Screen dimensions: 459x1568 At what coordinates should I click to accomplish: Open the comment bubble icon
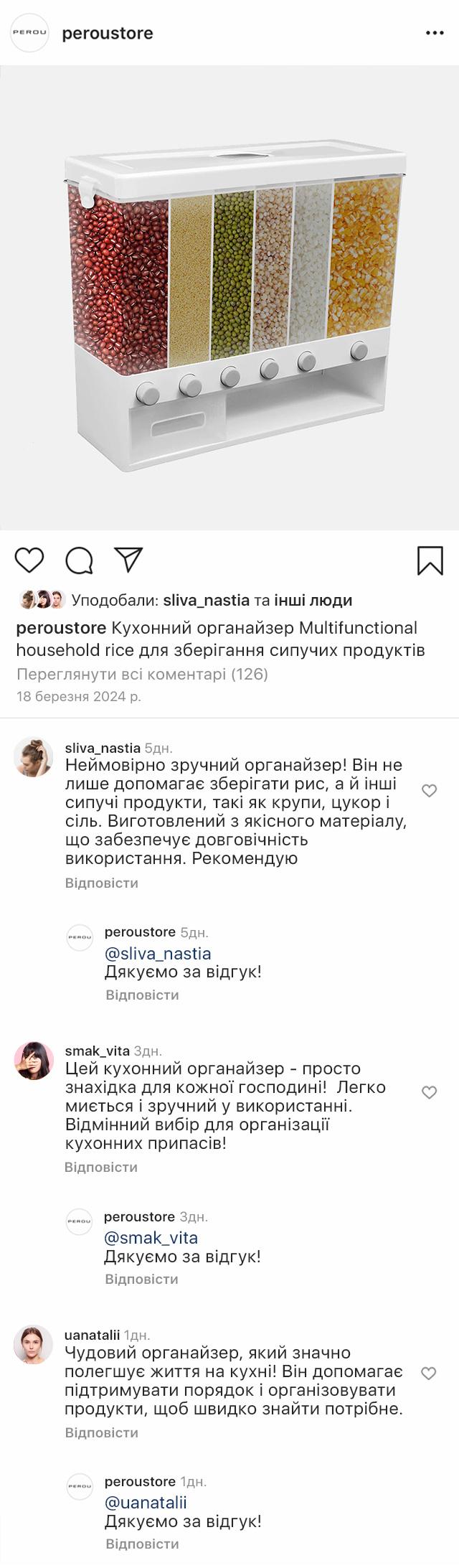[79, 560]
